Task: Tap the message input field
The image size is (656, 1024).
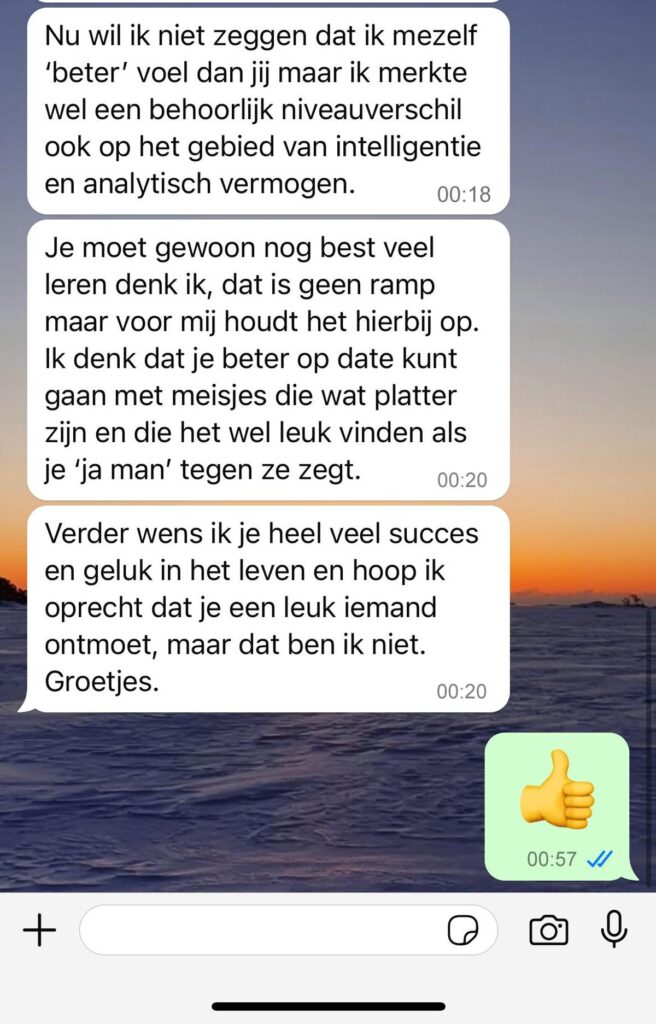Action: tap(260, 931)
